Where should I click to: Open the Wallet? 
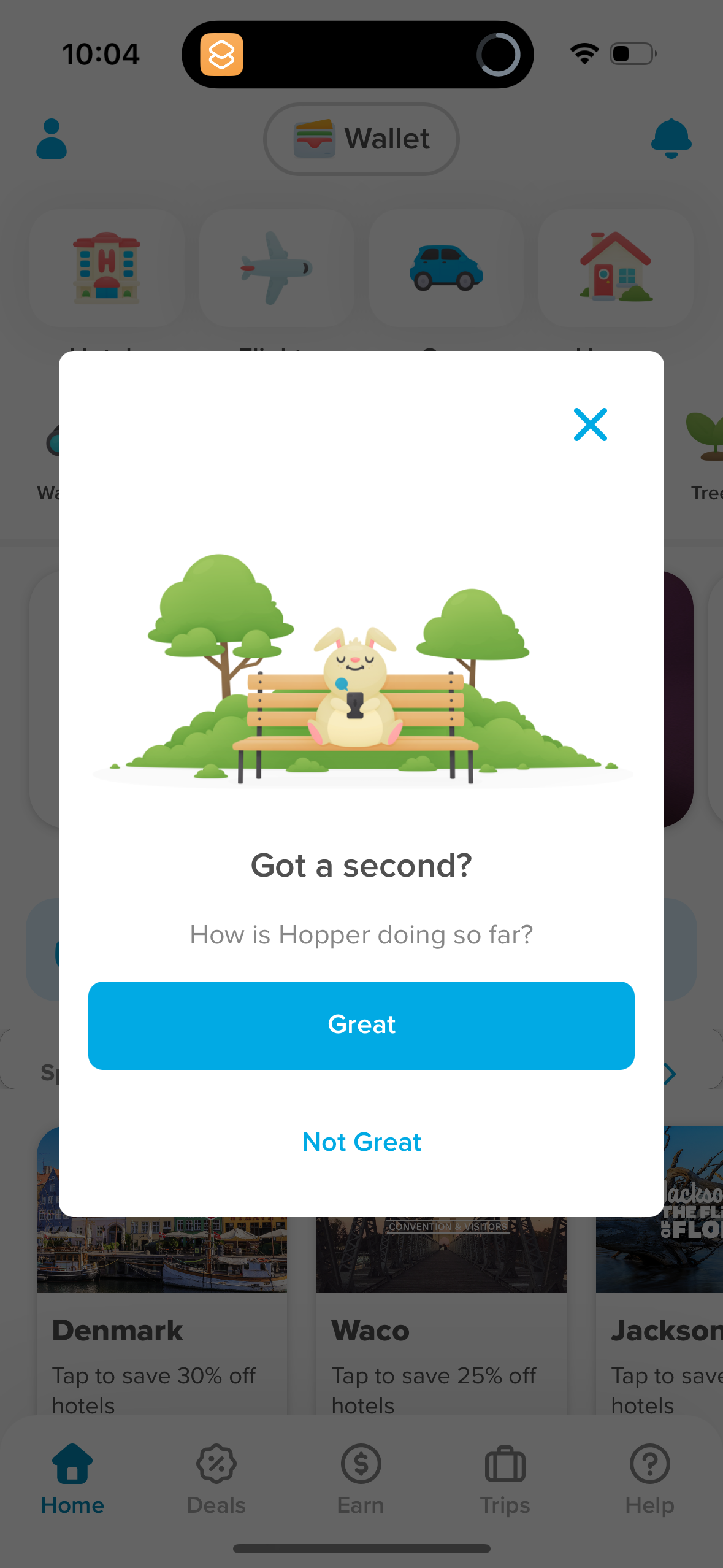[x=361, y=139]
